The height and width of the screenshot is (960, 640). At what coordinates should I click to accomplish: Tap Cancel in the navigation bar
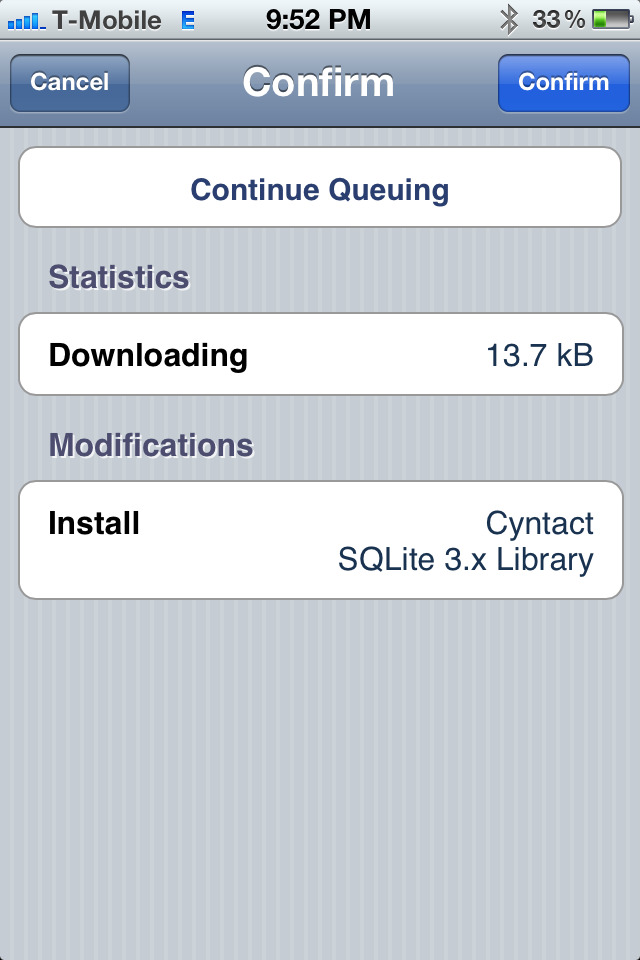click(70, 82)
